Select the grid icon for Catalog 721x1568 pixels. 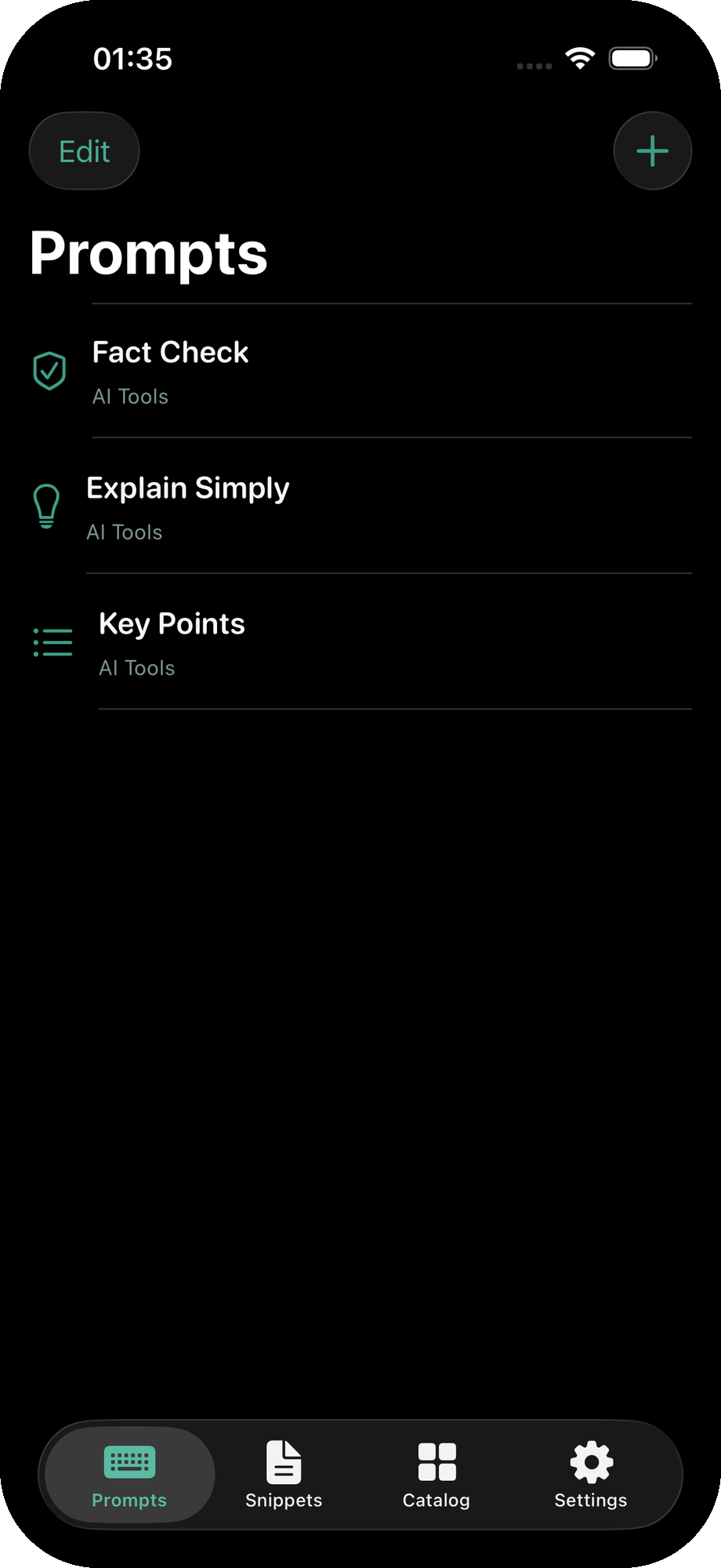(436, 1461)
